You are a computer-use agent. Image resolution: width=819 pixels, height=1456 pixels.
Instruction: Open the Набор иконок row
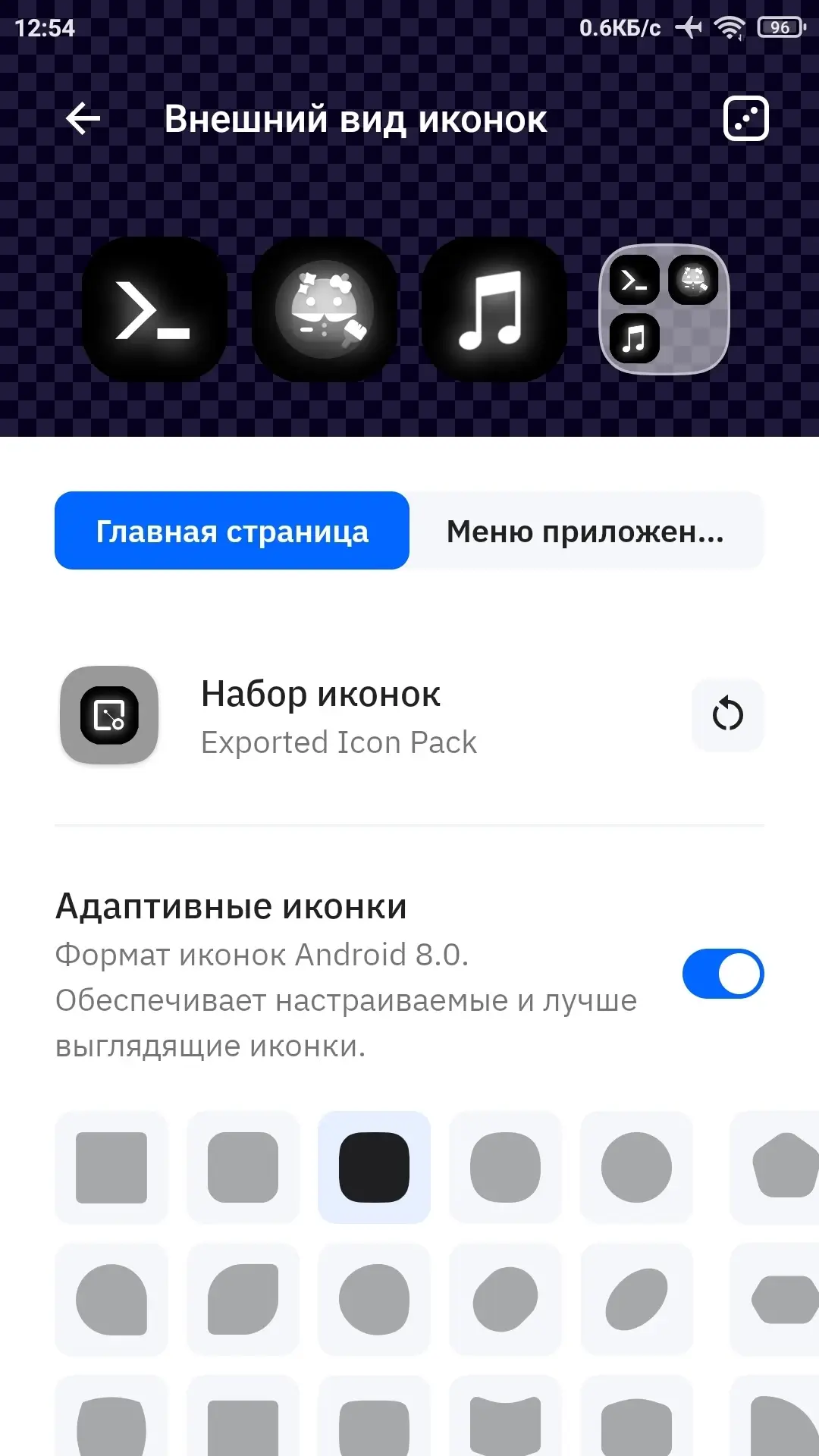pyautogui.click(x=337, y=716)
